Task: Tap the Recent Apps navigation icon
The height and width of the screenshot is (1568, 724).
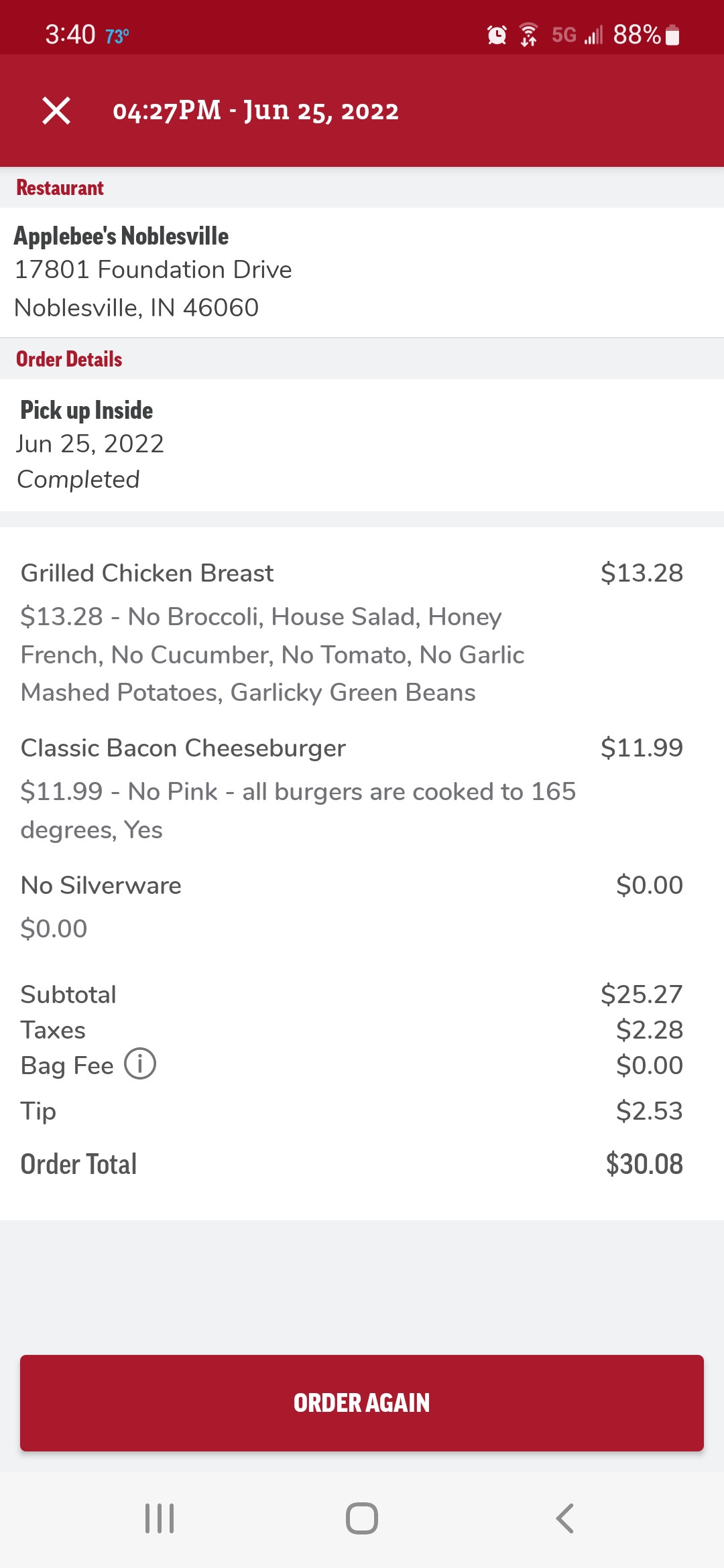Action: point(159,1518)
